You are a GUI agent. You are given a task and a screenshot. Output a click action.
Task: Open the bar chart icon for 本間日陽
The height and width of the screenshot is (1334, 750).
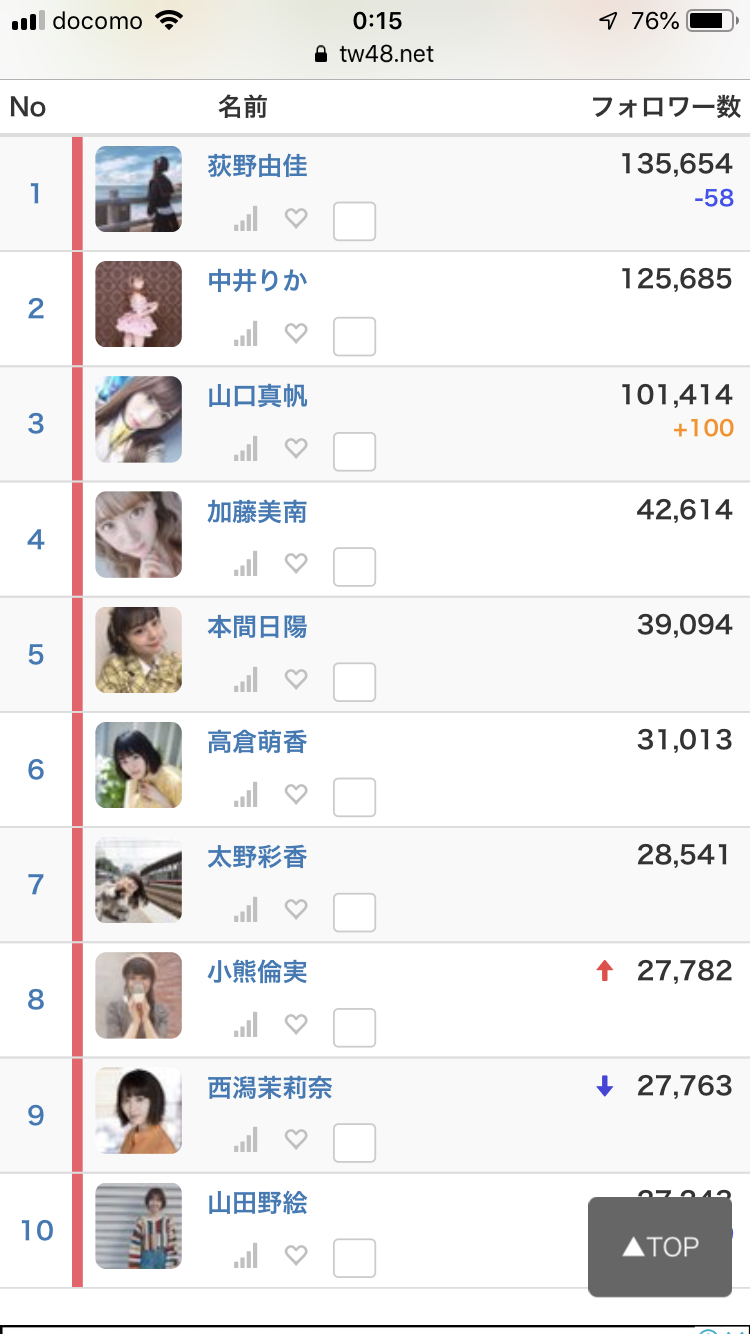click(246, 681)
